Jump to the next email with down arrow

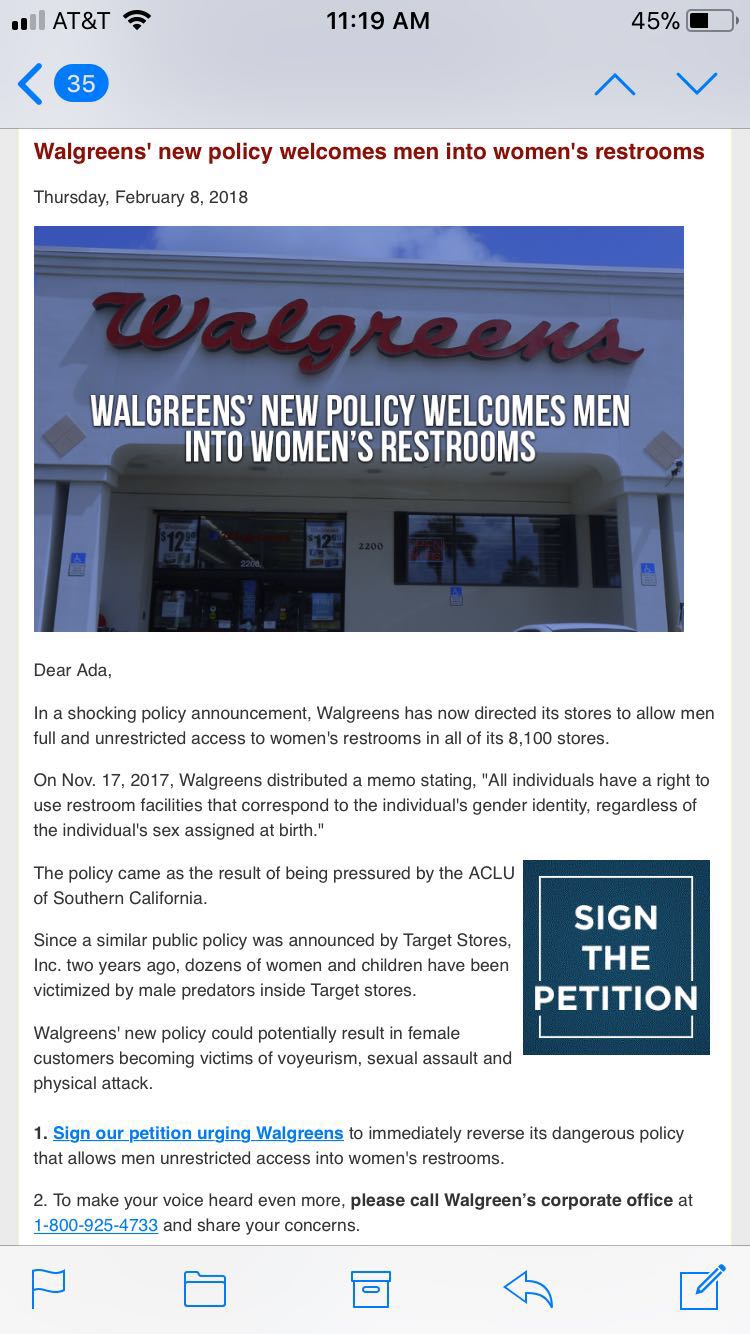(696, 85)
